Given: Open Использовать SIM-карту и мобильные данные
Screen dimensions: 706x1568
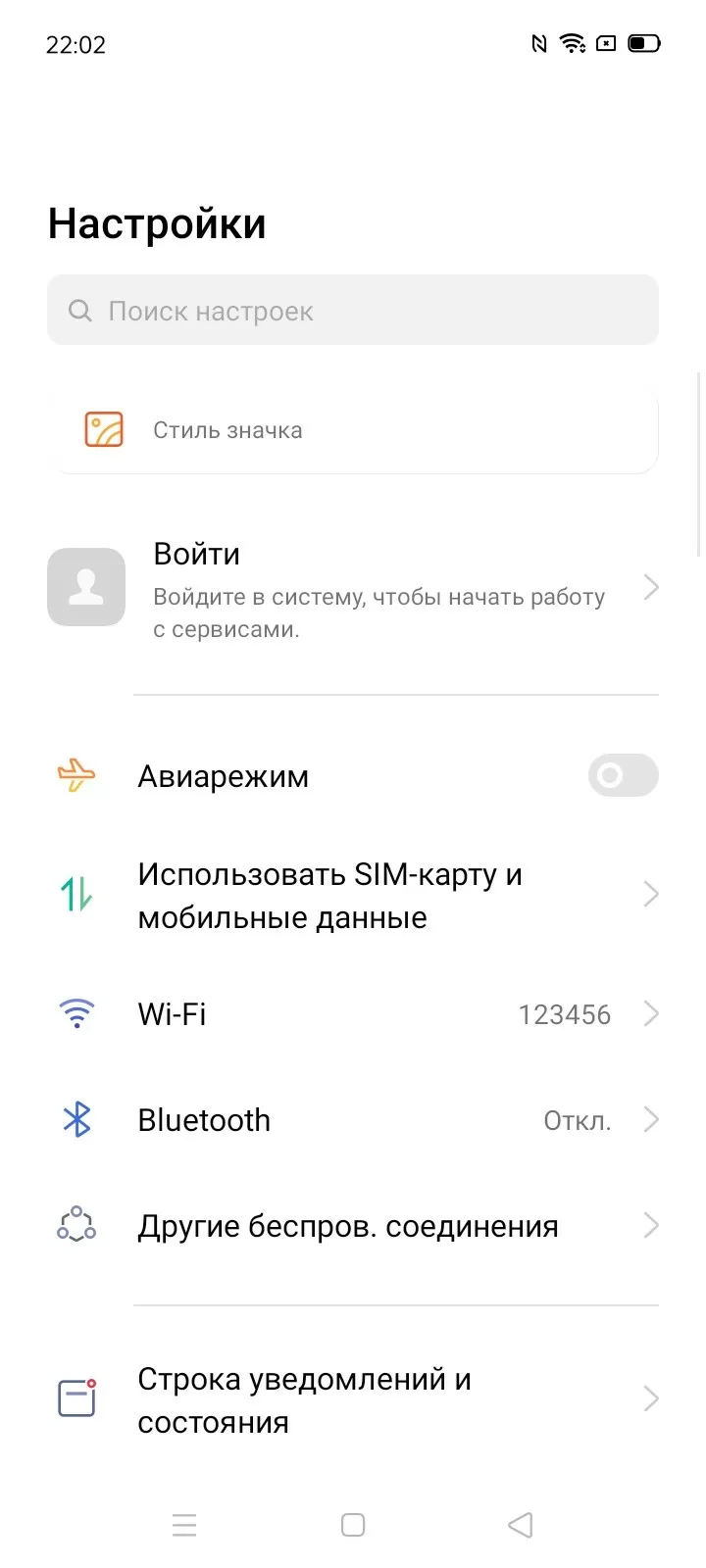Looking at the screenshot, I should pos(353,895).
